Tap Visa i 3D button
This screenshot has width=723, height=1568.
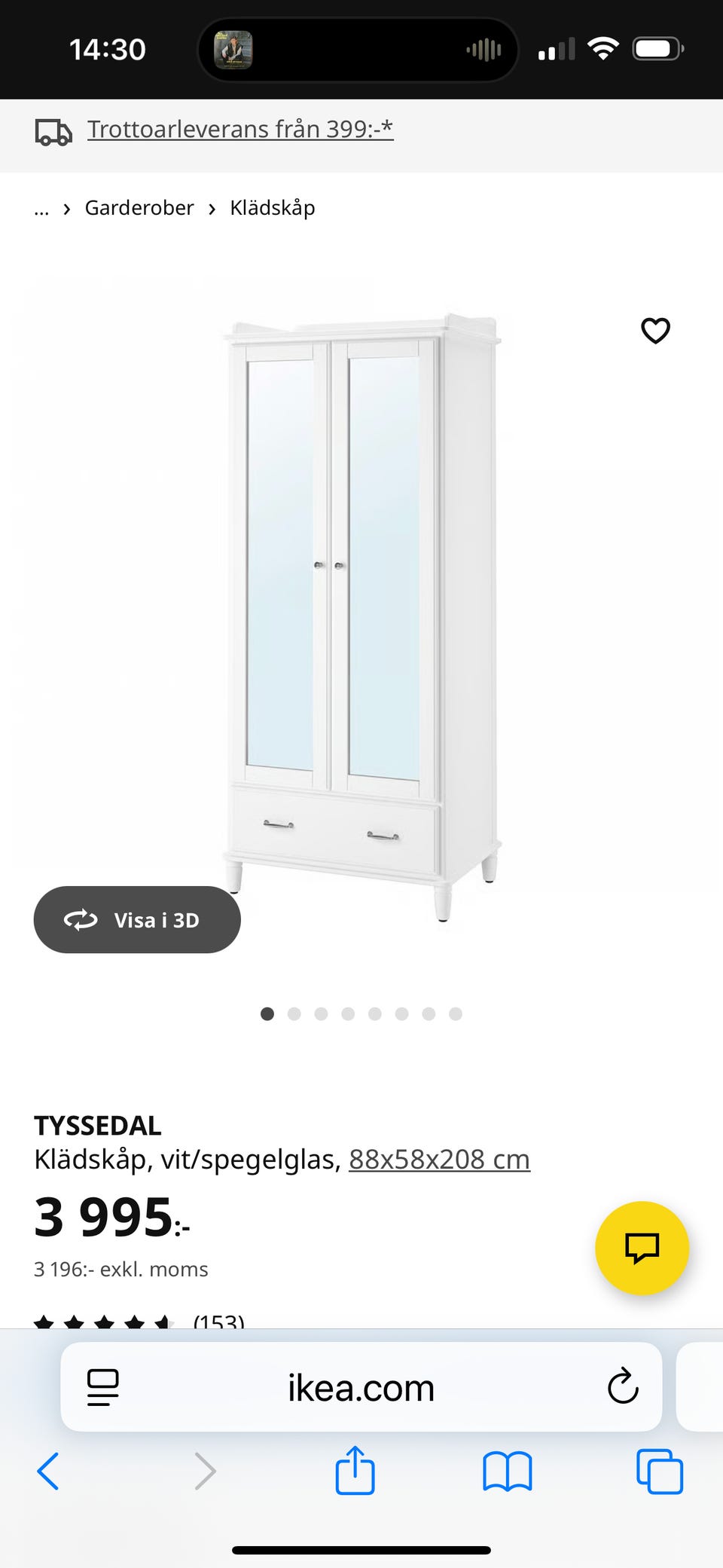click(x=137, y=920)
